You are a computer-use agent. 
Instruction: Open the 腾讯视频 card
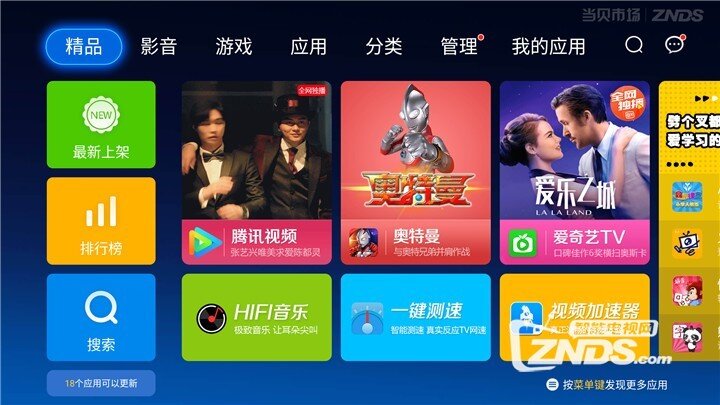click(x=257, y=172)
